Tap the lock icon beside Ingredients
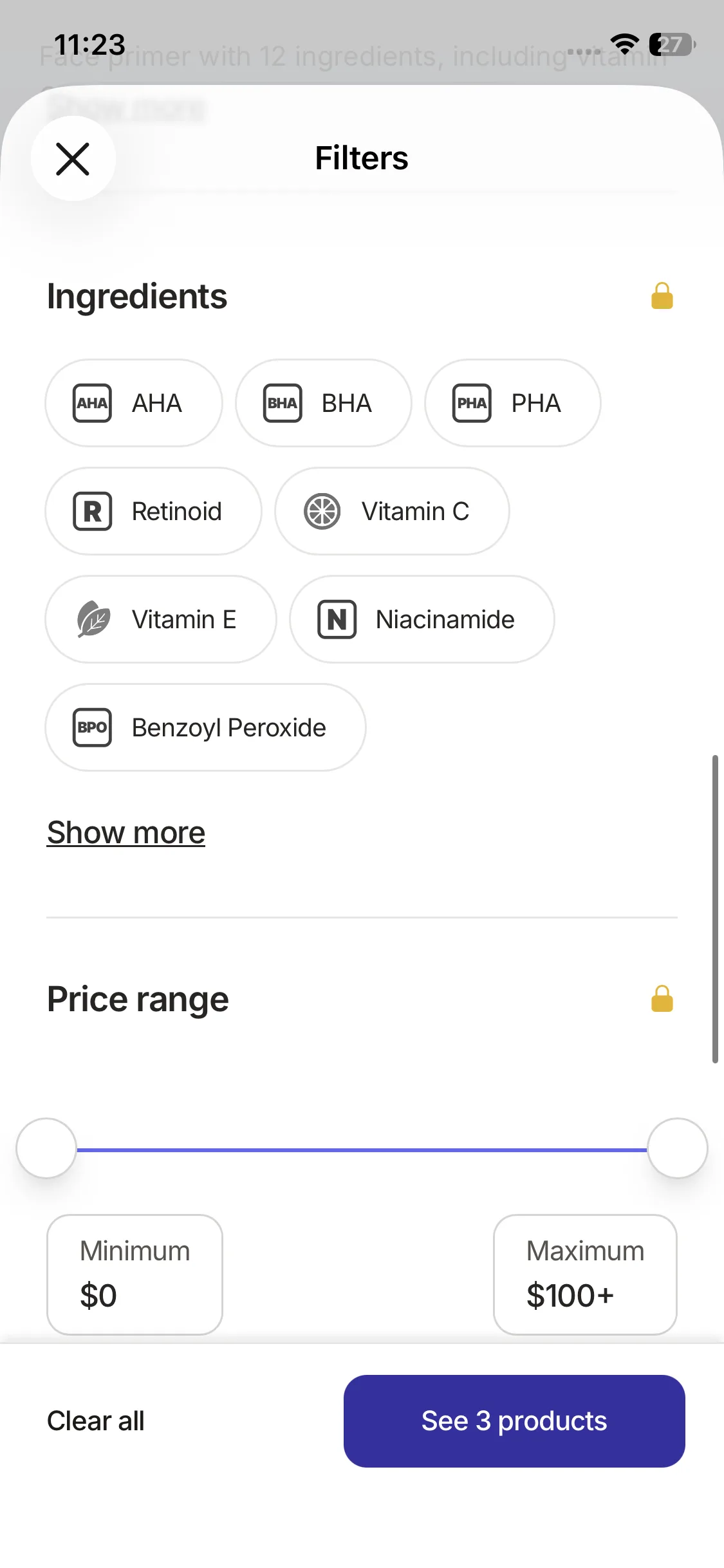Viewport: 724px width, 1568px height. pos(662,296)
